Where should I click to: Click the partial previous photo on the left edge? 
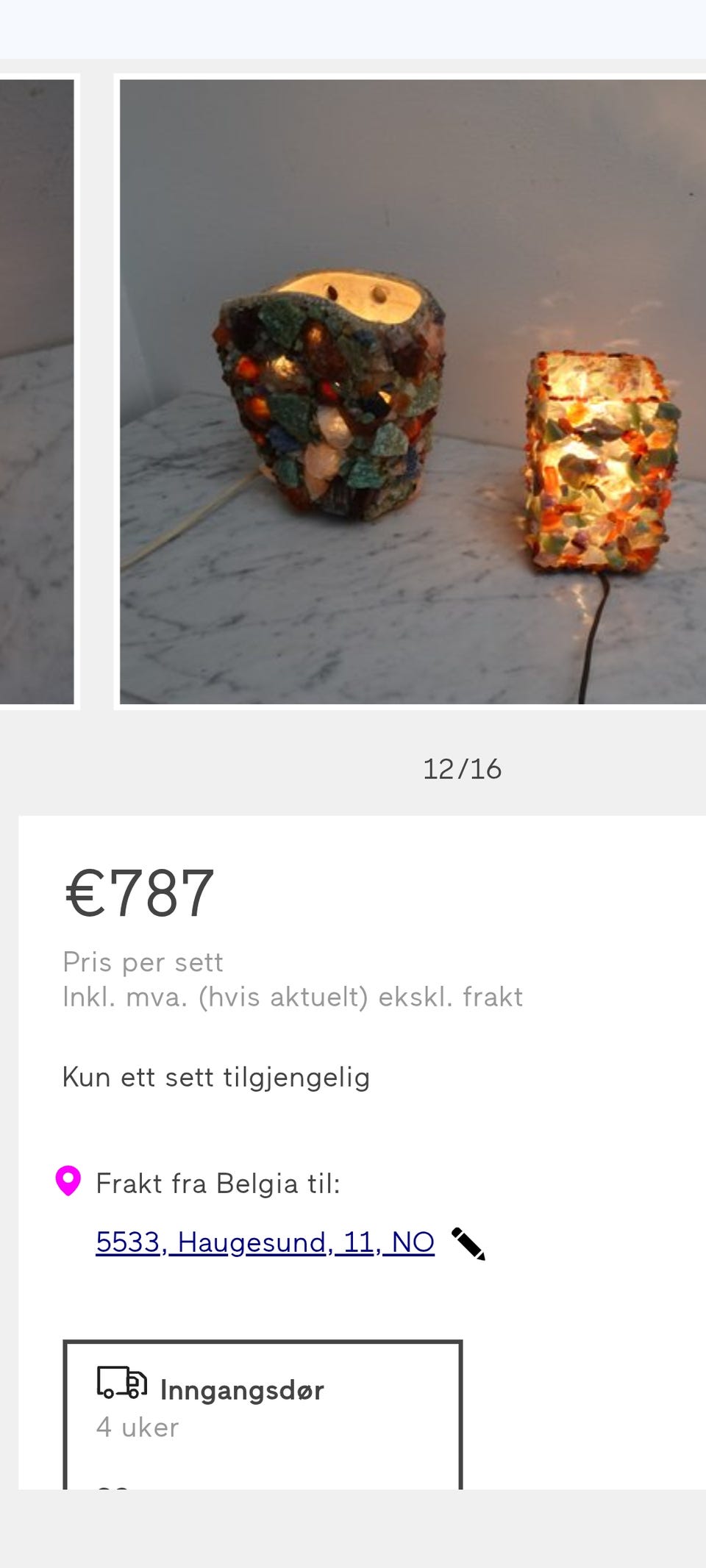[37, 390]
